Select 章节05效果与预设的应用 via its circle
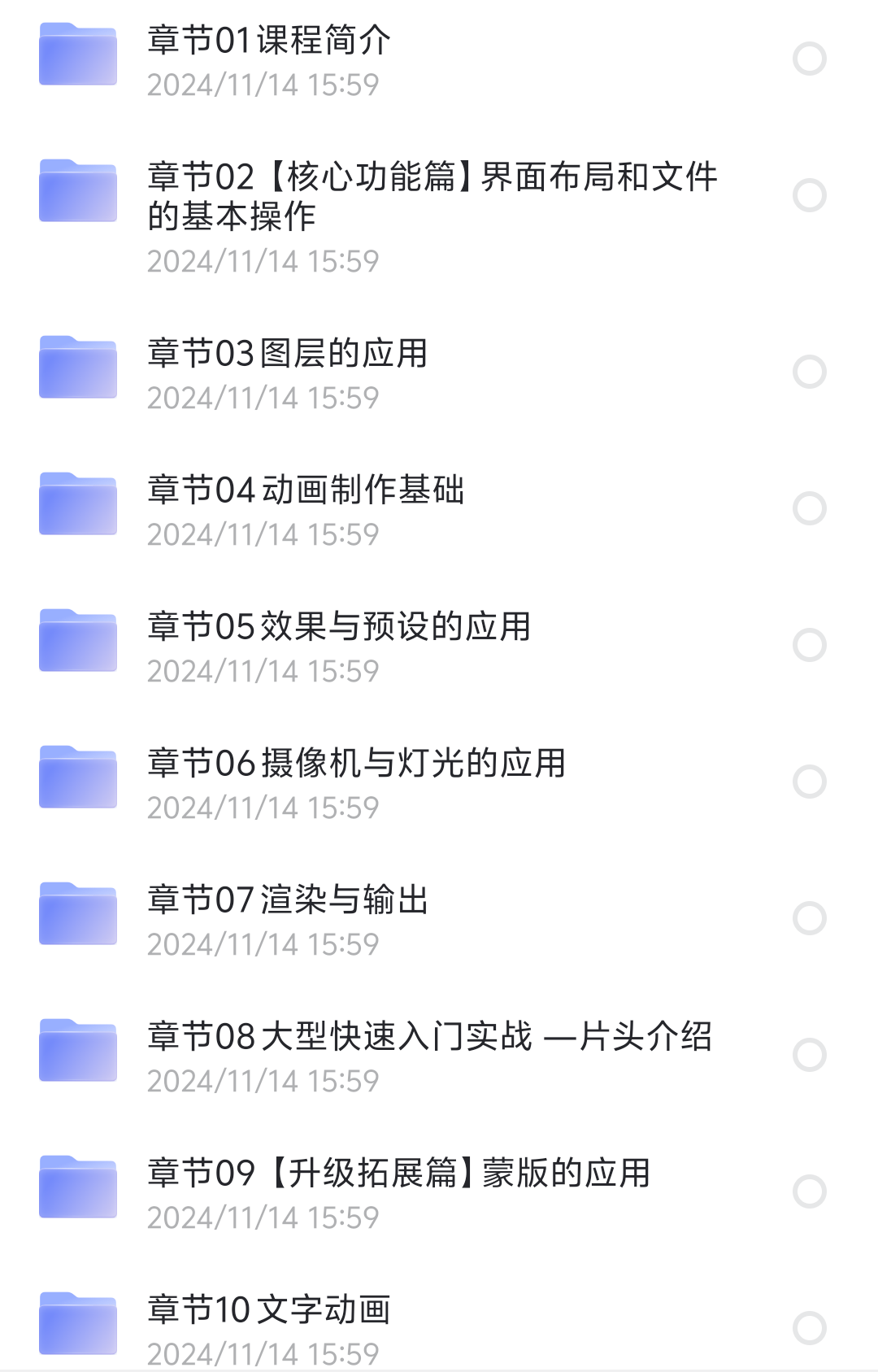The image size is (878, 1372). [810, 645]
